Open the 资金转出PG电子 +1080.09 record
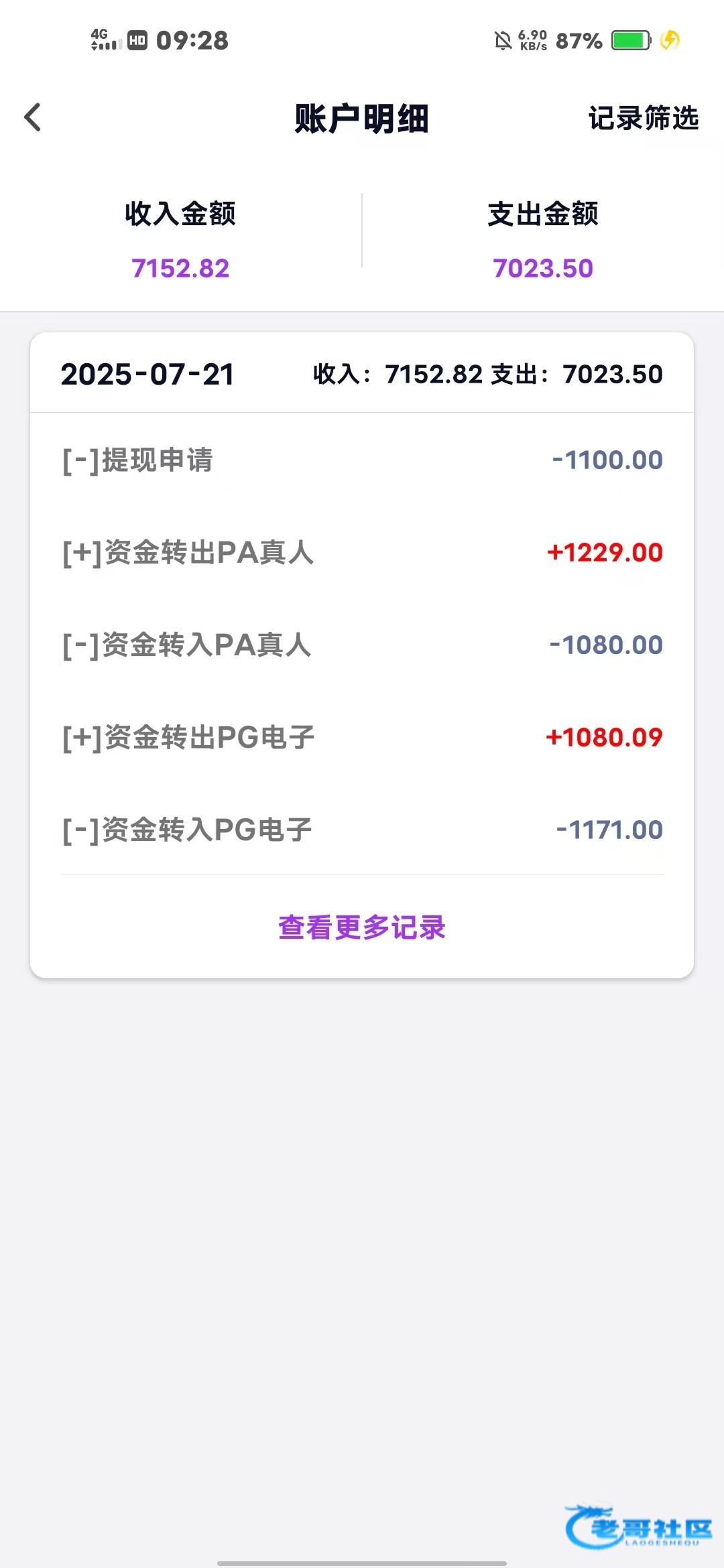The width and height of the screenshot is (724, 1568). [x=362, y=738]
